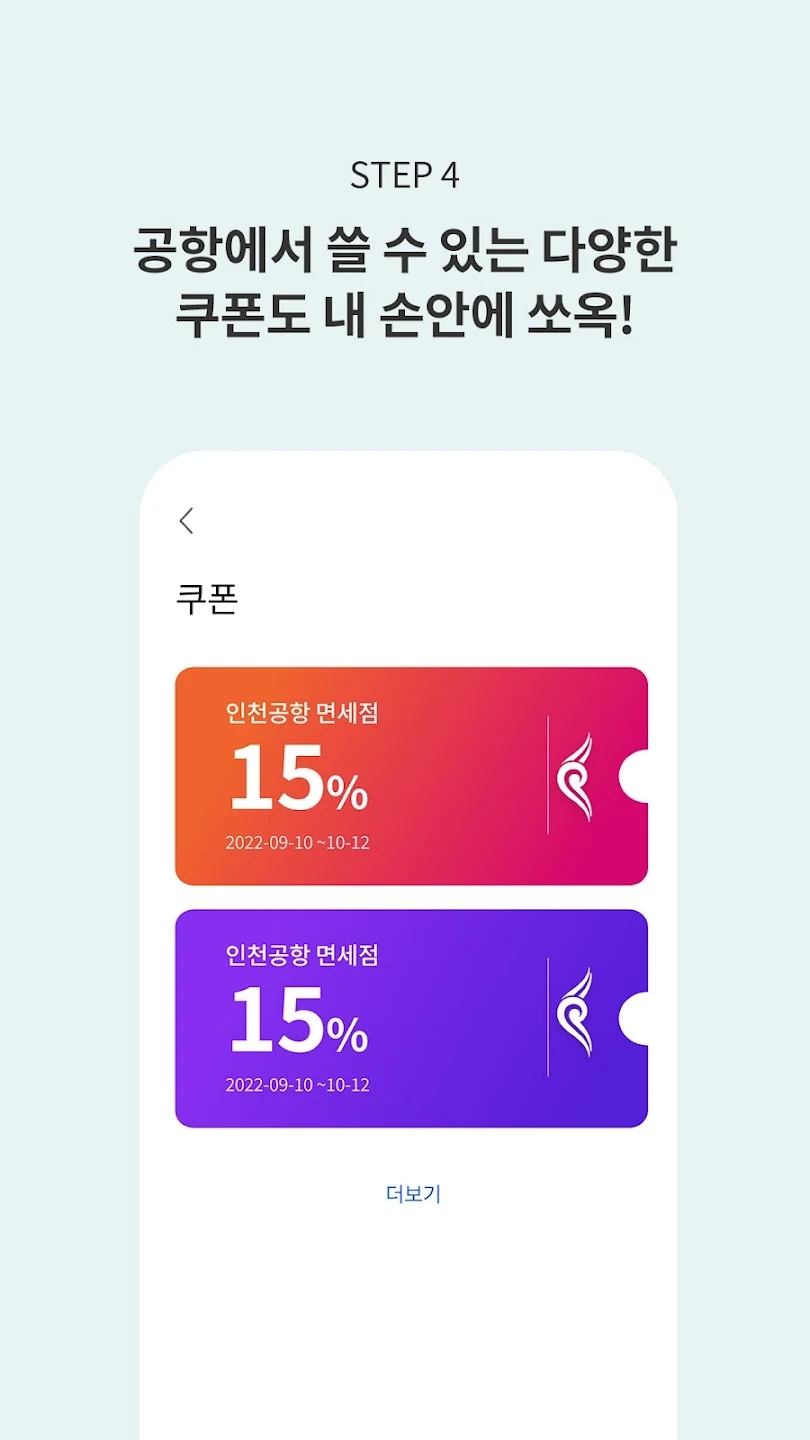Tap the notch cutout on the orange coupon

pos(638,775)
